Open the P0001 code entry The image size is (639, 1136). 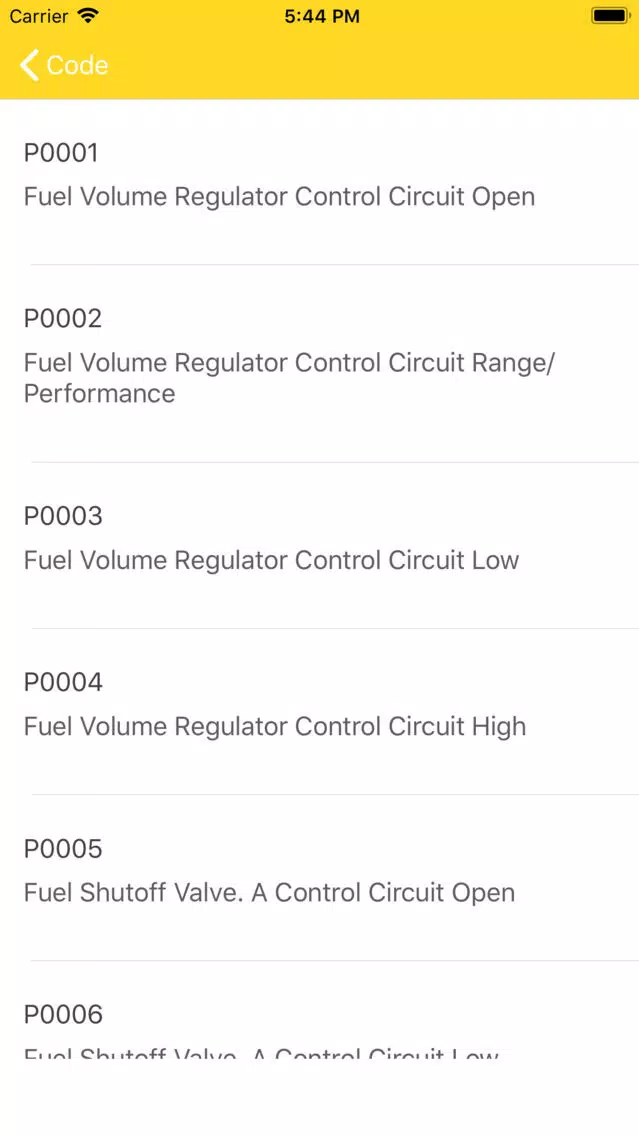tap(320, 182)
